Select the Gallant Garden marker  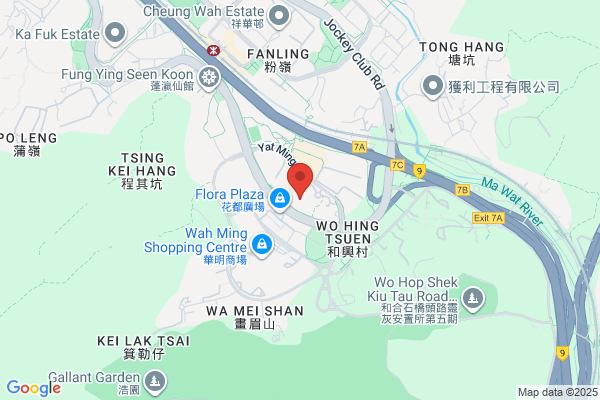pos(155,382)
